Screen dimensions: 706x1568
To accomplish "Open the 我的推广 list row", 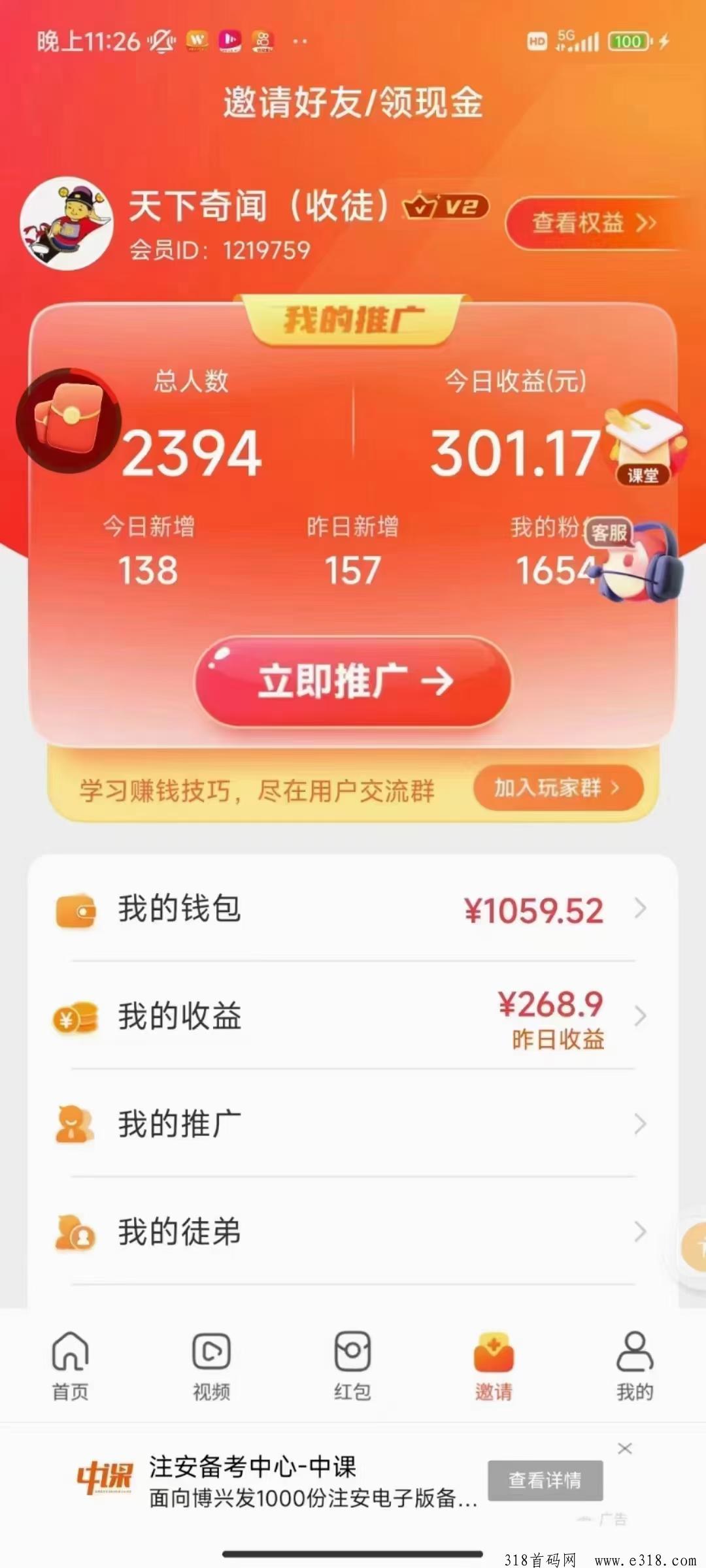I will coord(353,1124).
